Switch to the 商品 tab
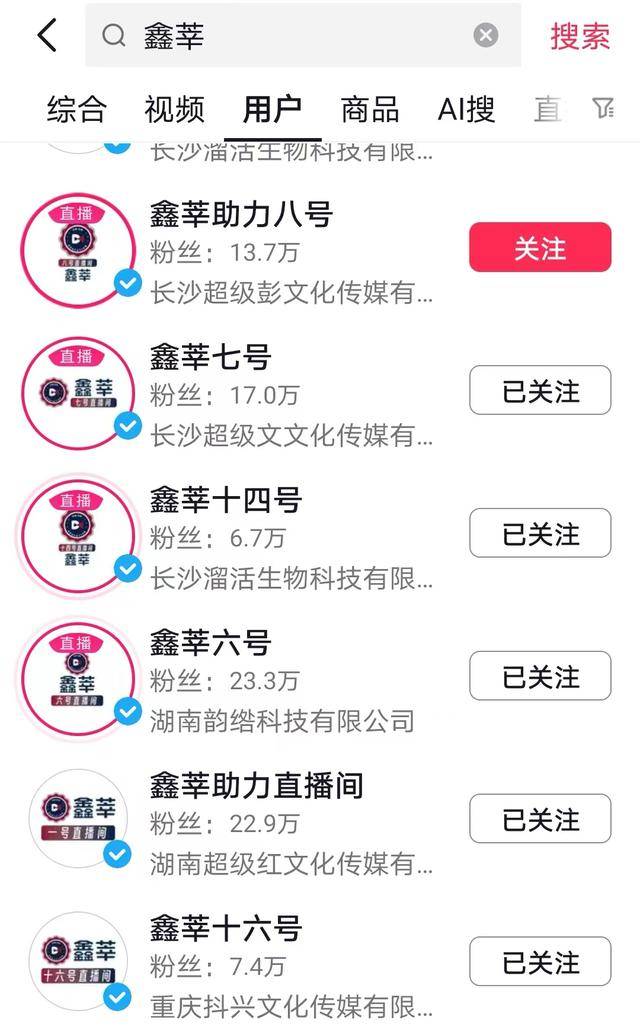Image resolution: width=640 pixels, height=1033 pixels. 370,109
